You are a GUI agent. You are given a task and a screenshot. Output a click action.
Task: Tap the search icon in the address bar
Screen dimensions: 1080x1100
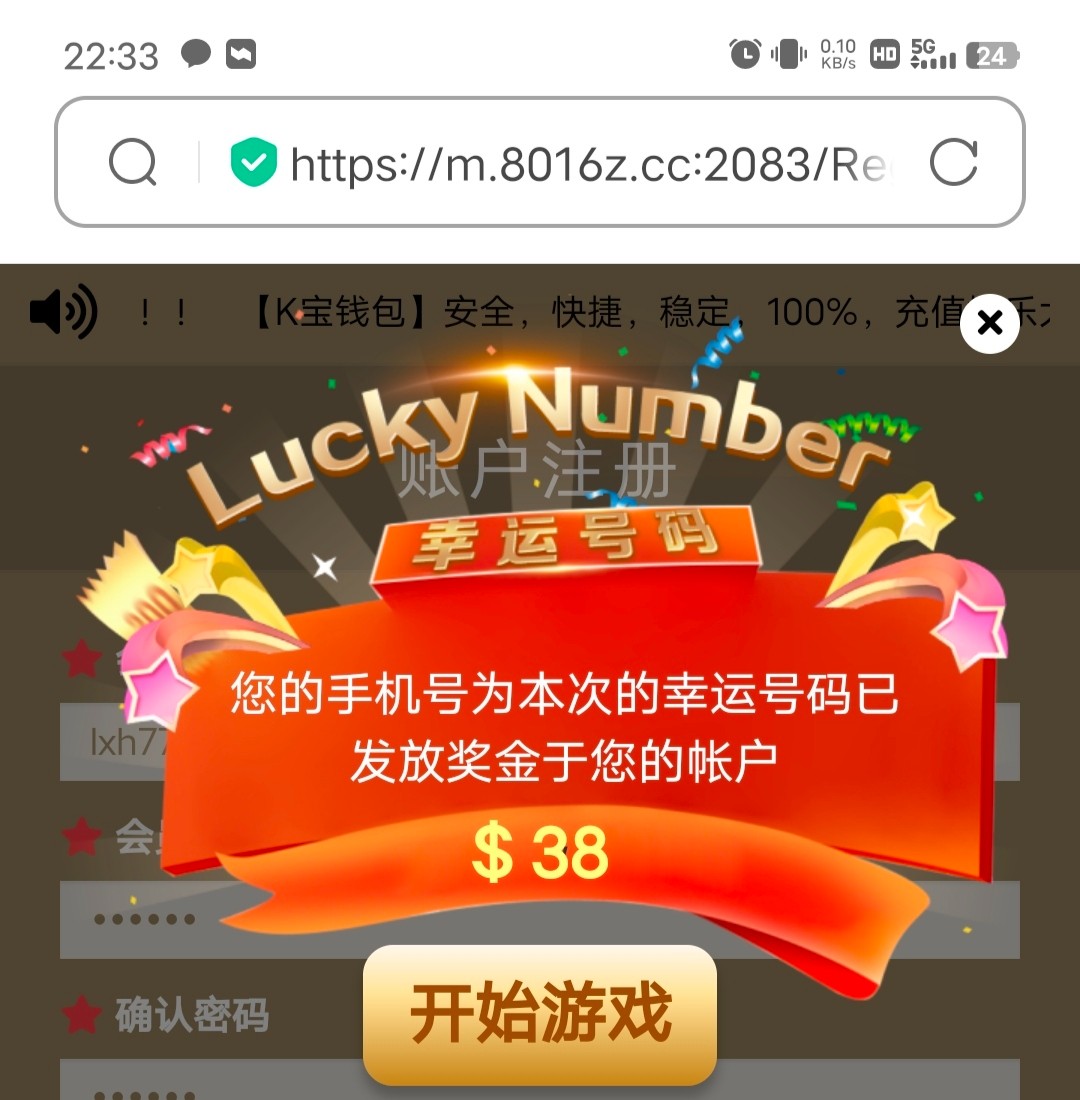133,162
